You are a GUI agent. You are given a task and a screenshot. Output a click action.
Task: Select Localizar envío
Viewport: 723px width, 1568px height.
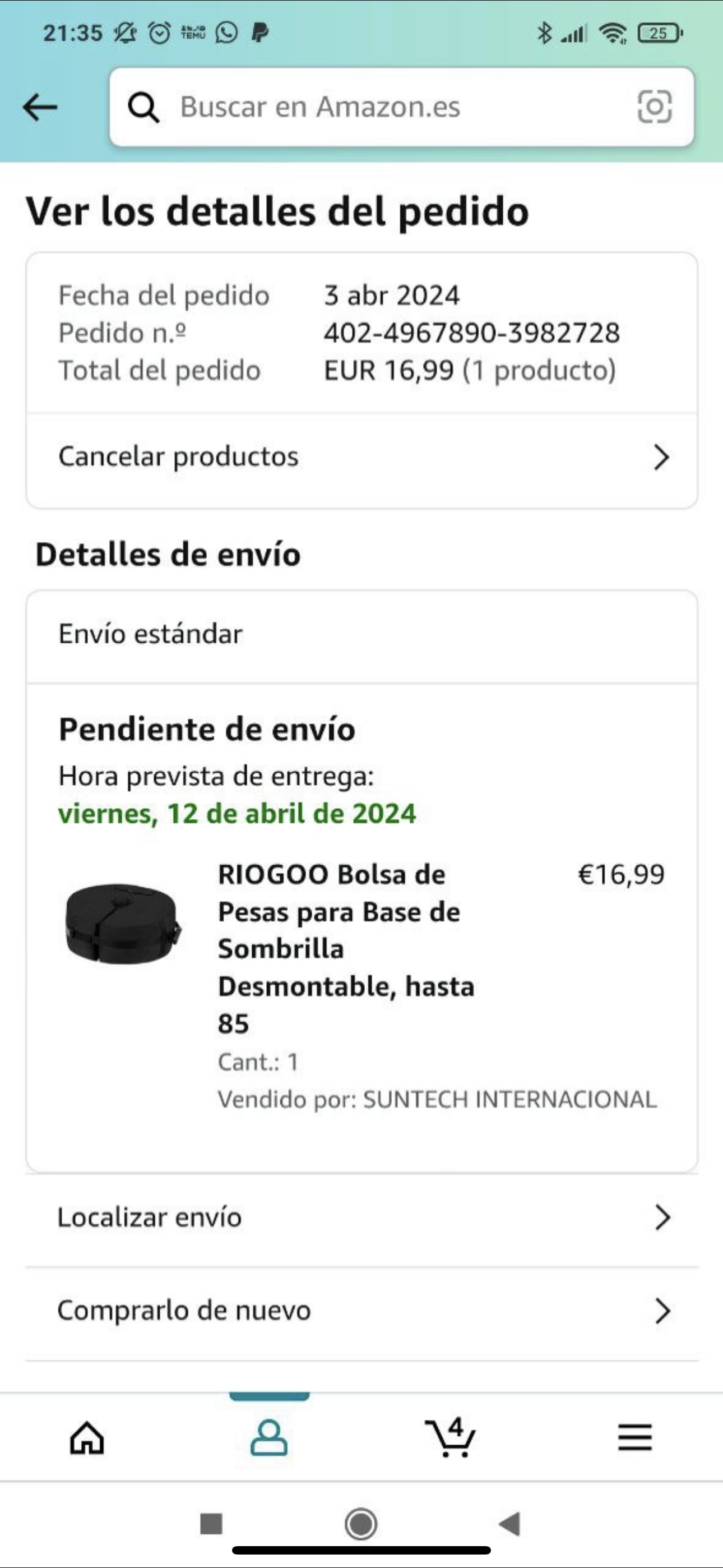point(361,1218)
